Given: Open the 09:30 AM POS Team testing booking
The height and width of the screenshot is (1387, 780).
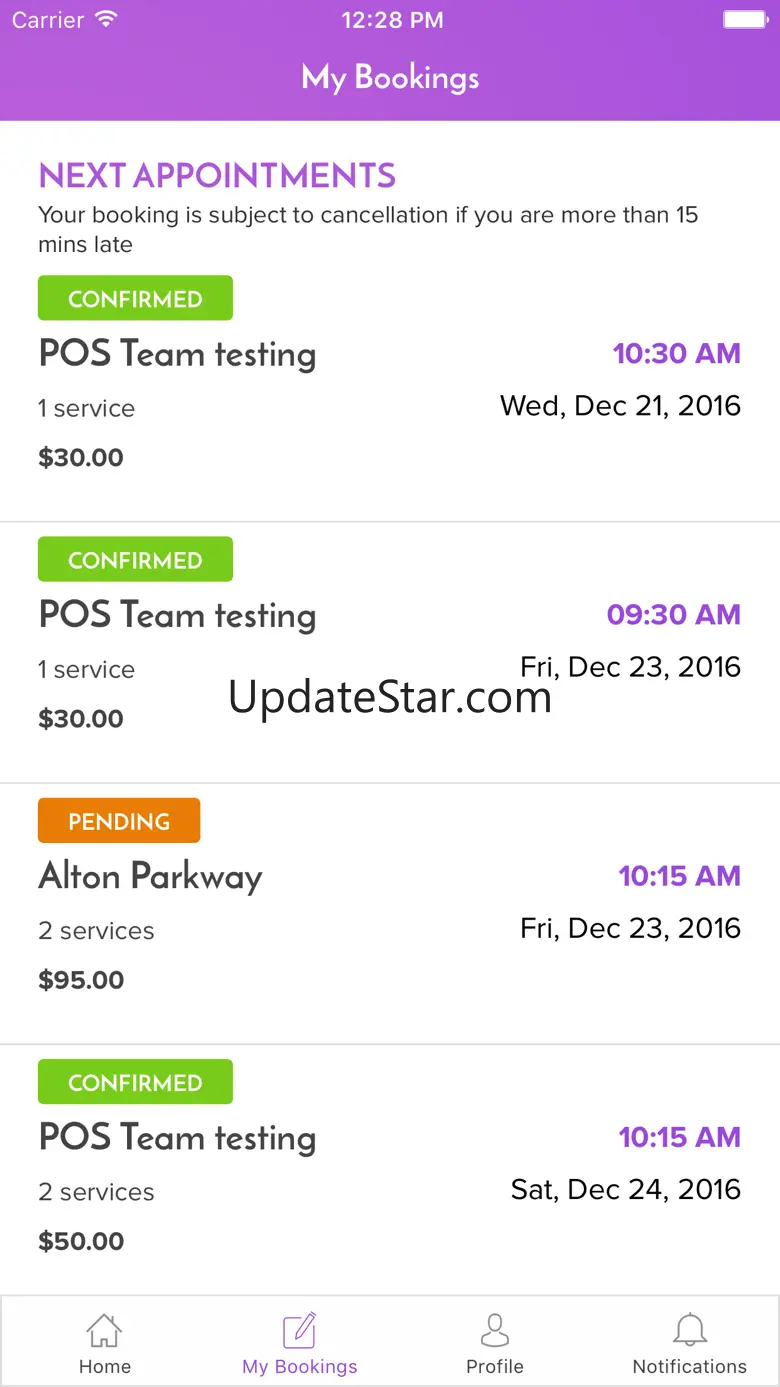Looking at the screenshot, I should (x=390, y=652).
